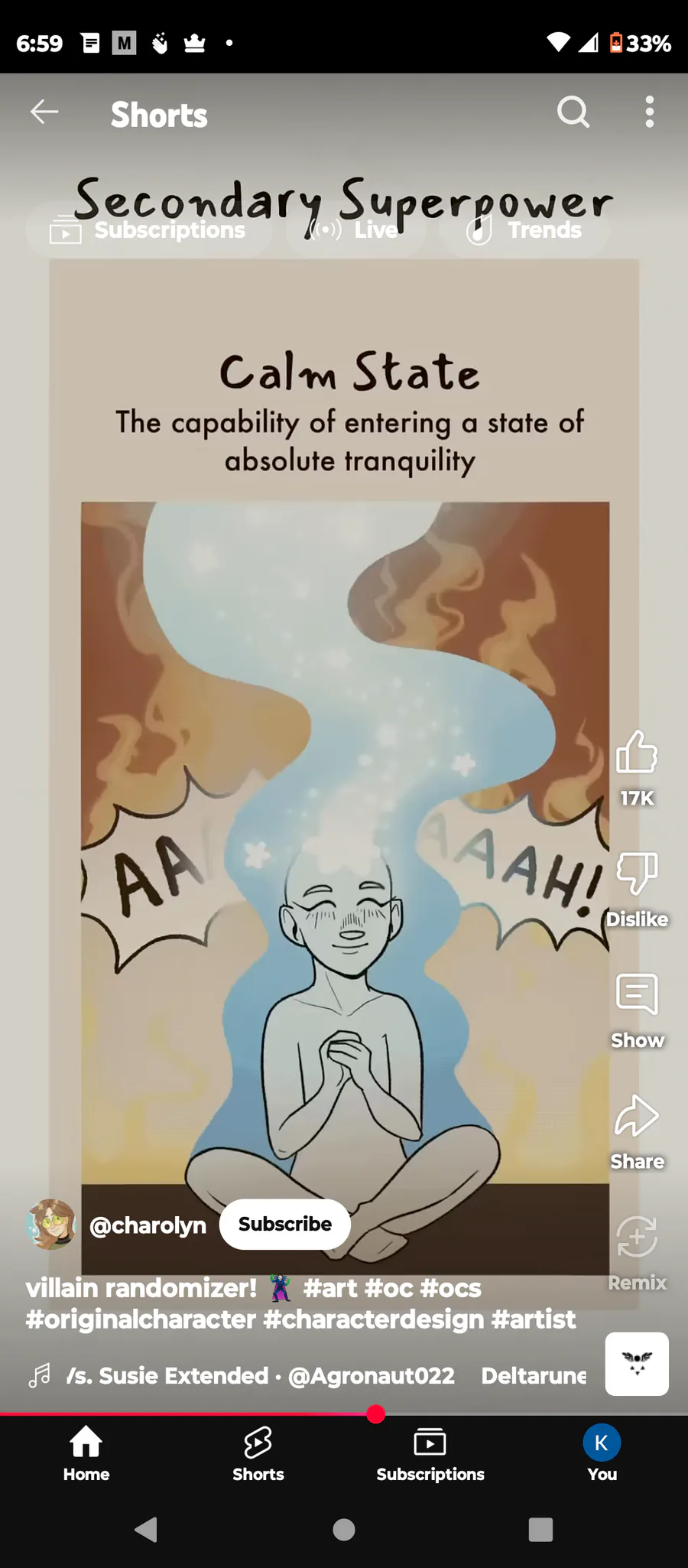Open the sound thumbnail tile
Image resolution: width=688 pixels, height=1568 pixels.
pos(636,1364)
